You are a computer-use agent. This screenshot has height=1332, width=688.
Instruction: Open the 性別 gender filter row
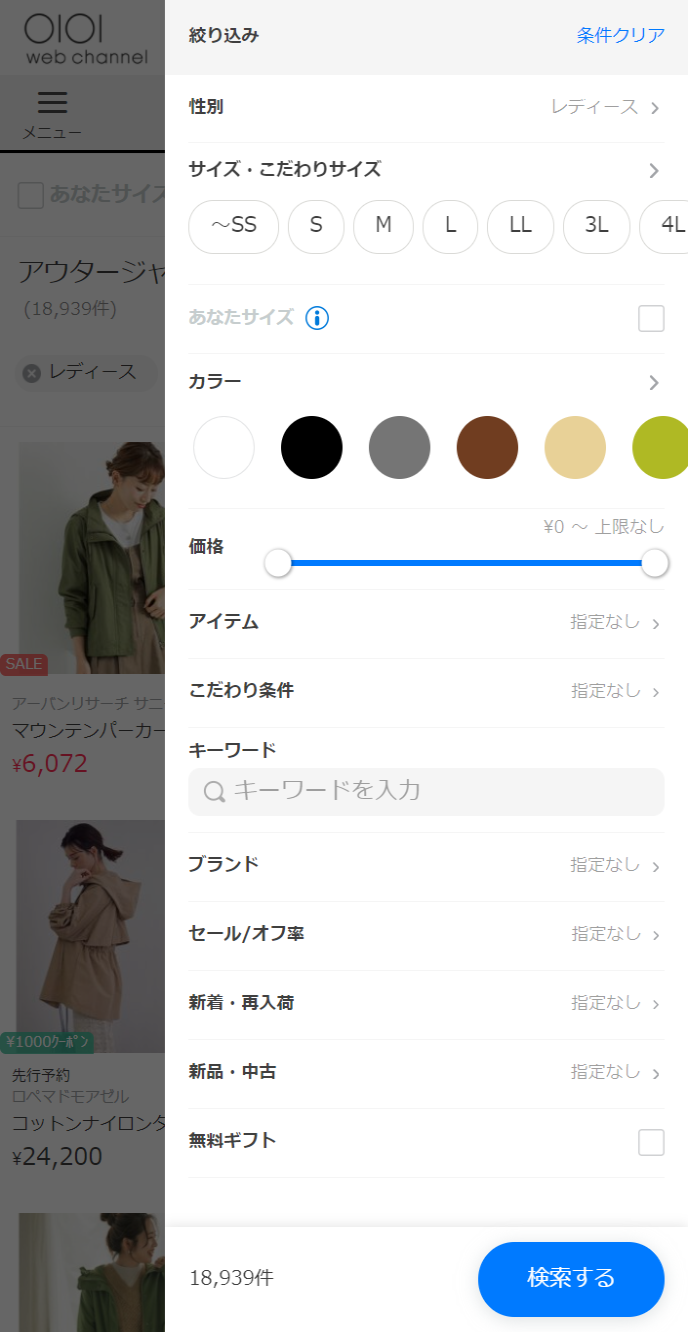(426, 107)
